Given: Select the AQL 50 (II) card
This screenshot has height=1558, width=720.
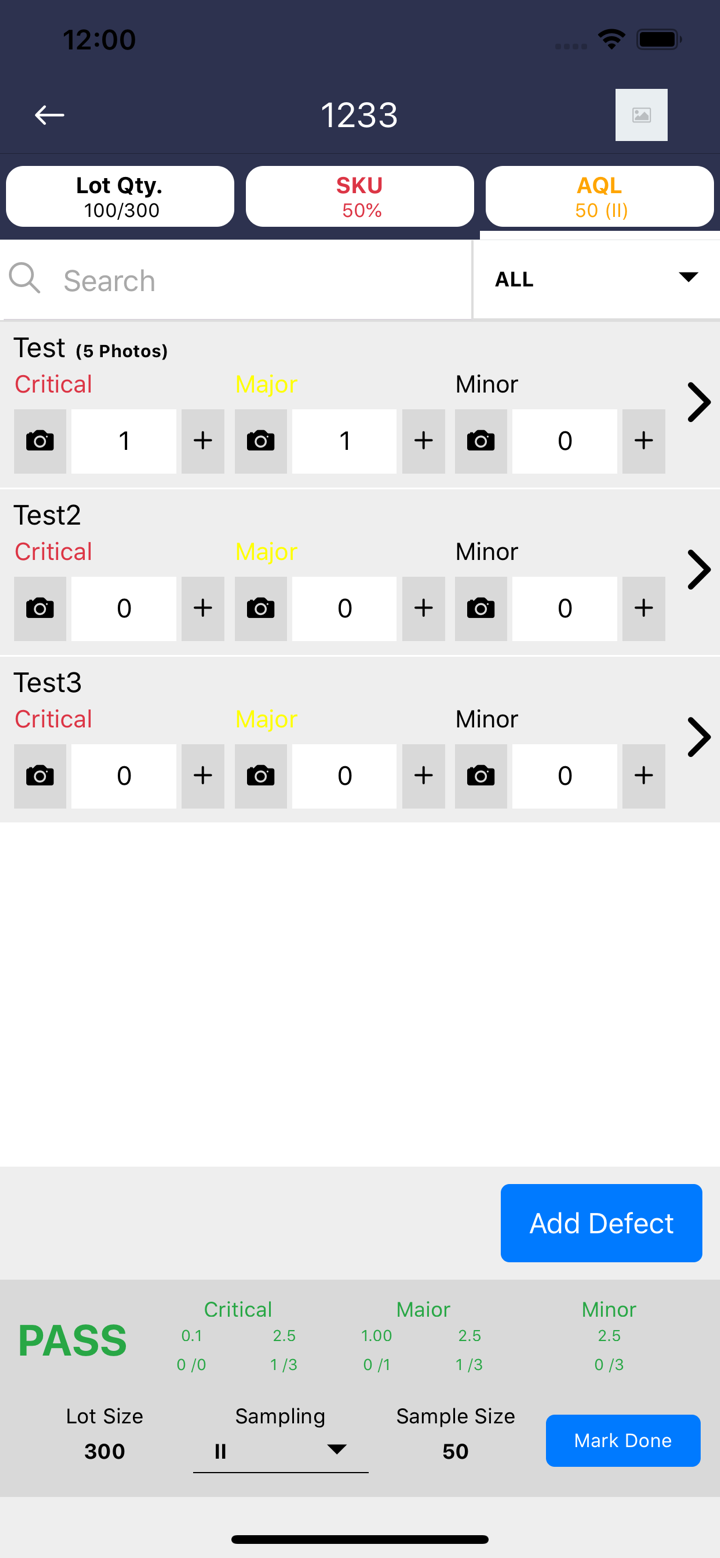Looking at the screenshot, I should point(599,195).
